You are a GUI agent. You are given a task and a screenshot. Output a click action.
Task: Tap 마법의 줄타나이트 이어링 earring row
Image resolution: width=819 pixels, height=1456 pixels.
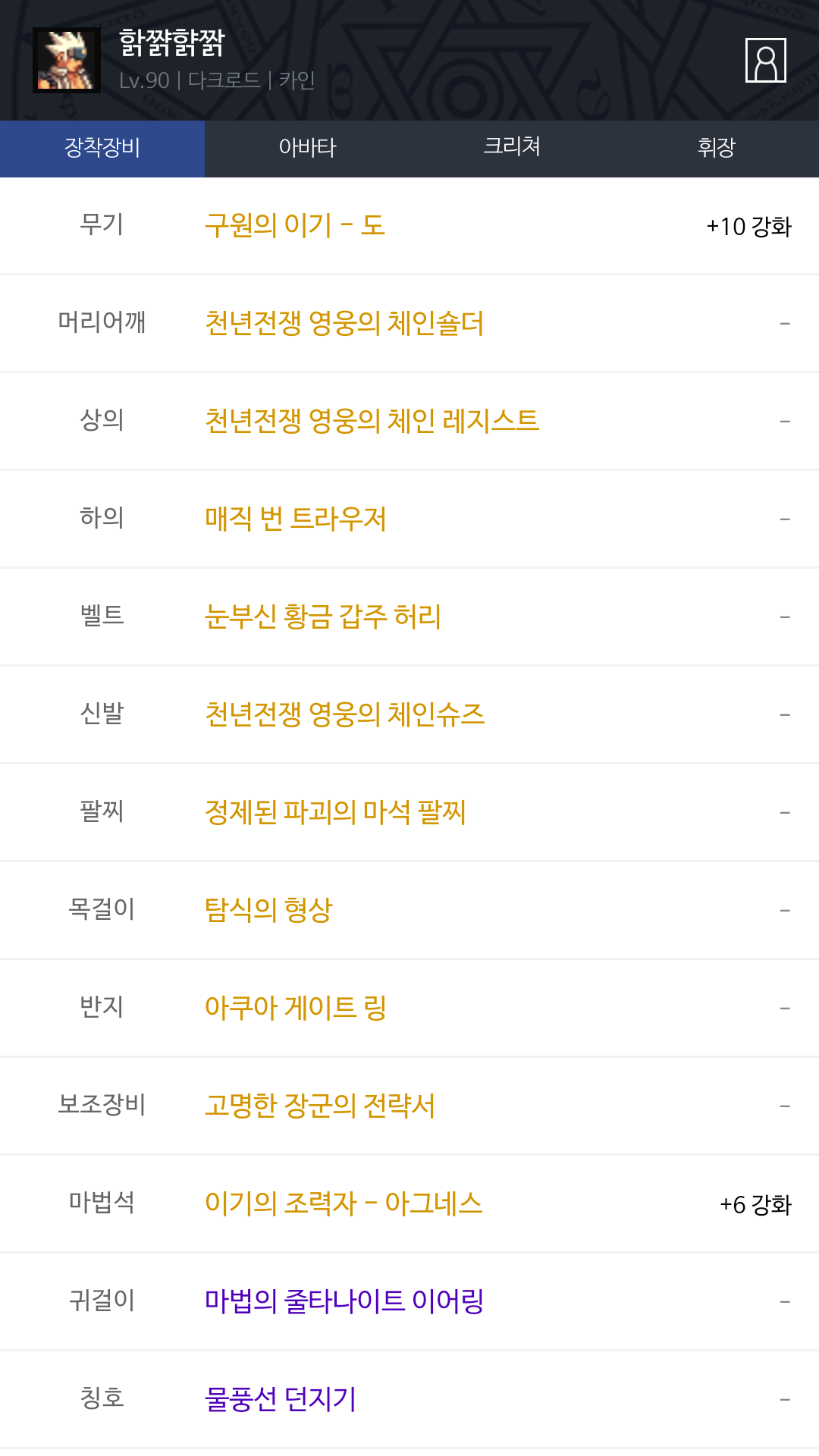tap(344, 1301)
